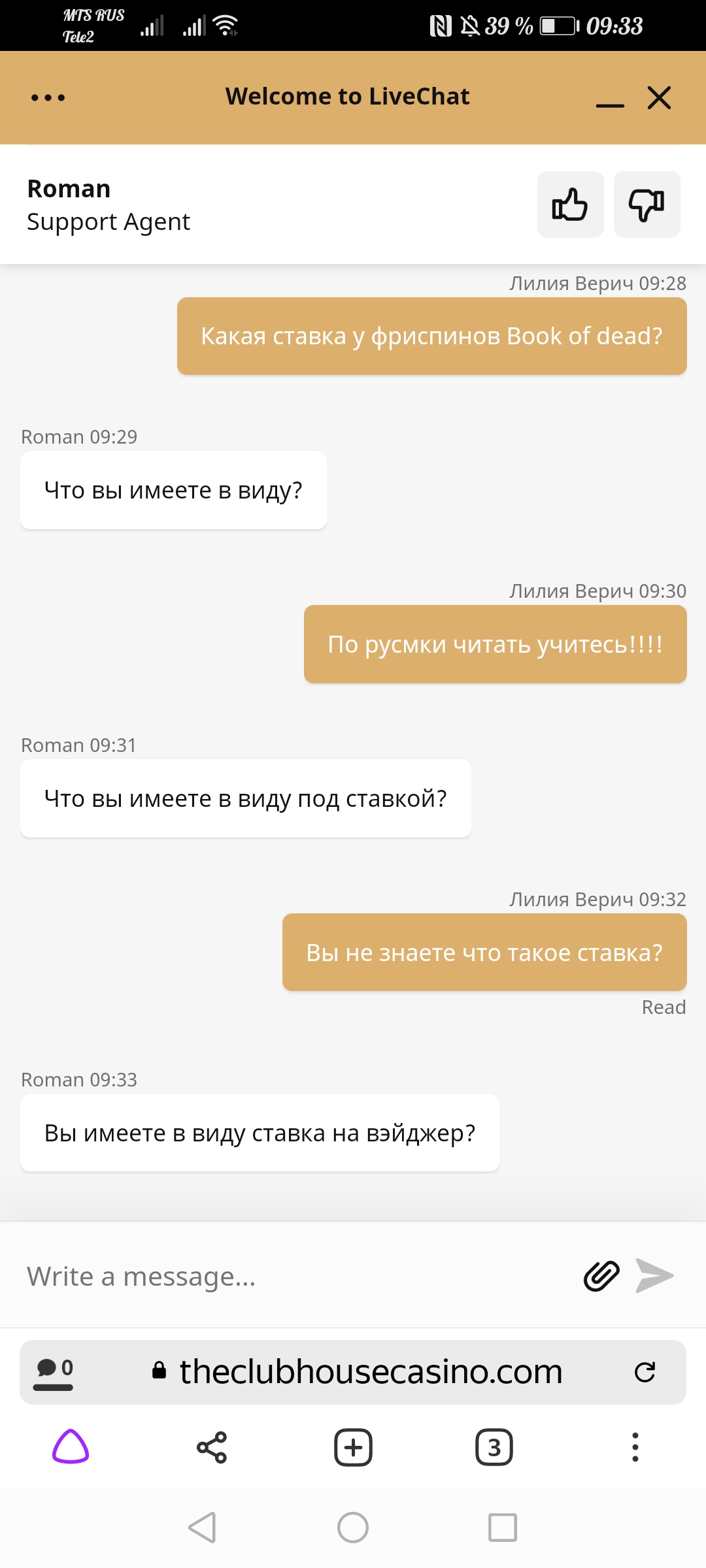706x1568 pixels.
Task: Open the LiveChat options via three dots
Action: (x=47, y=97)
